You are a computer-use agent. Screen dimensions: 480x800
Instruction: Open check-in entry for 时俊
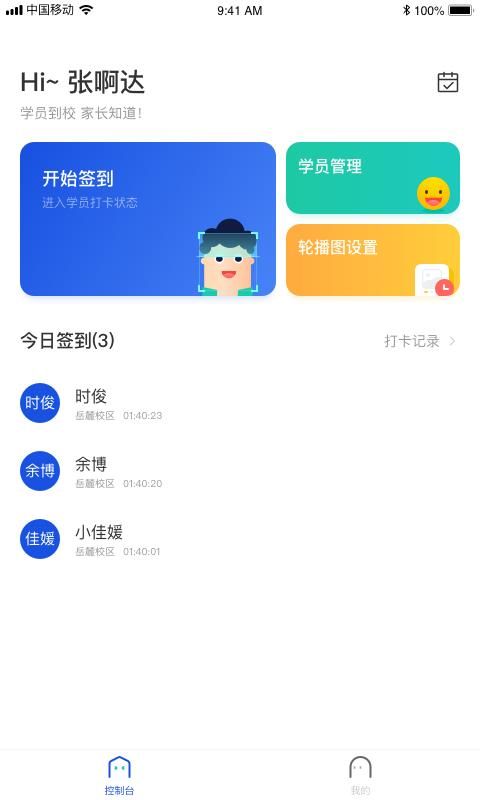(240, 403)
